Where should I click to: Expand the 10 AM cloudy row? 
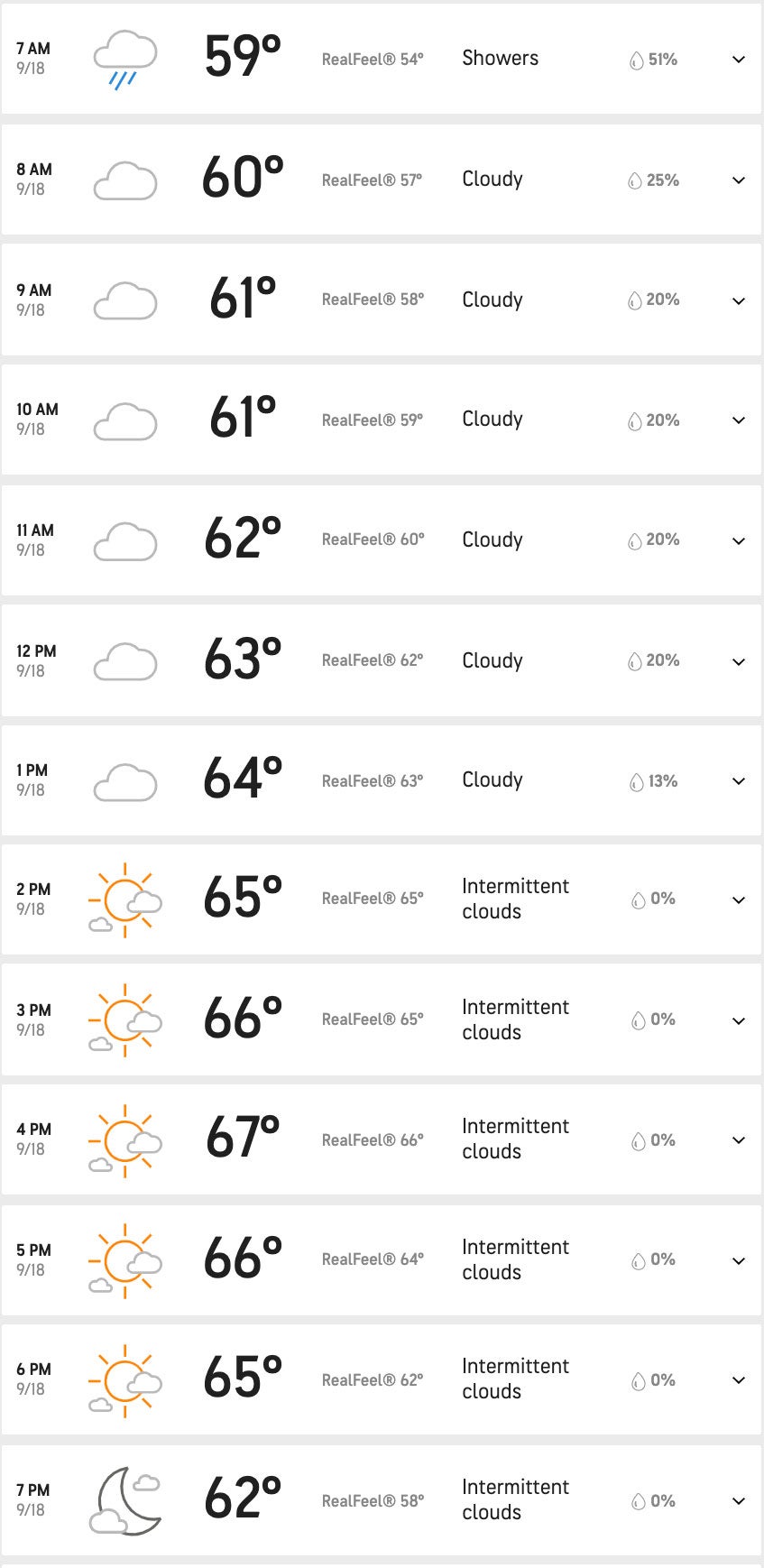739,420
